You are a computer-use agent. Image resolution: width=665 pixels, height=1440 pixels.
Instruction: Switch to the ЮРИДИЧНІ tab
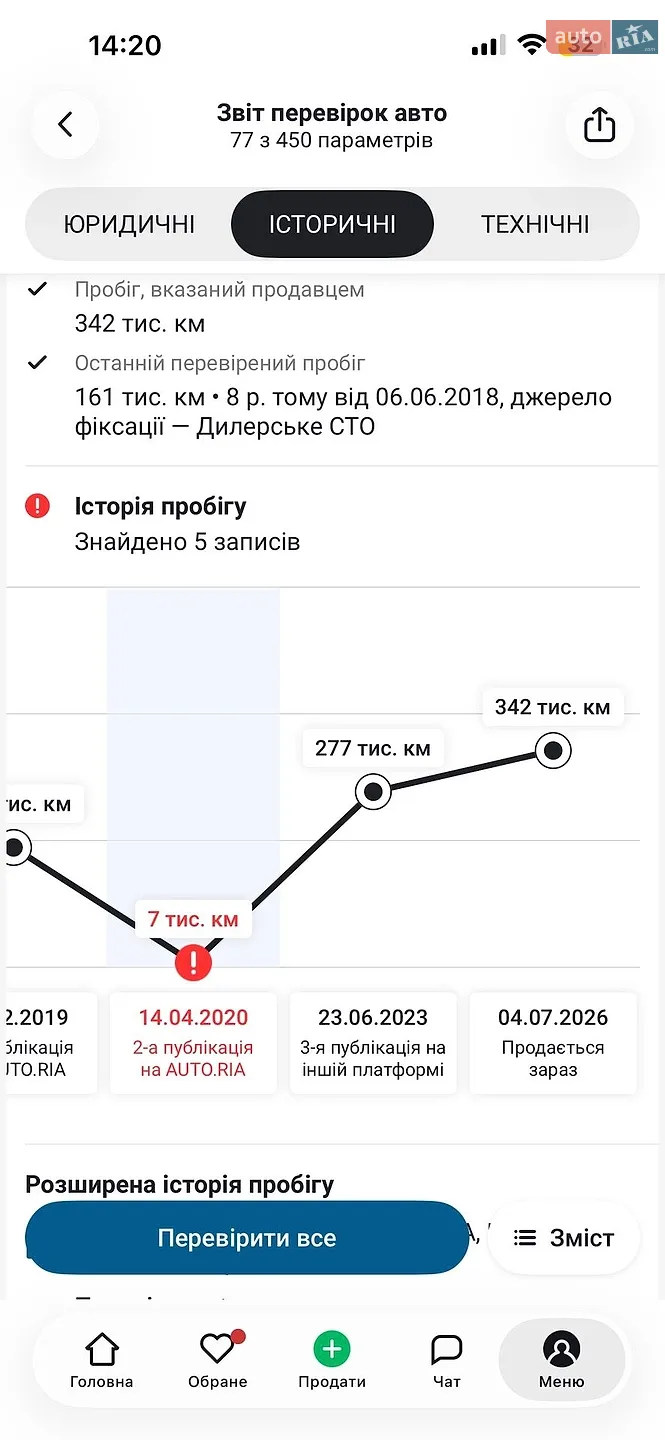pos(129,224)
